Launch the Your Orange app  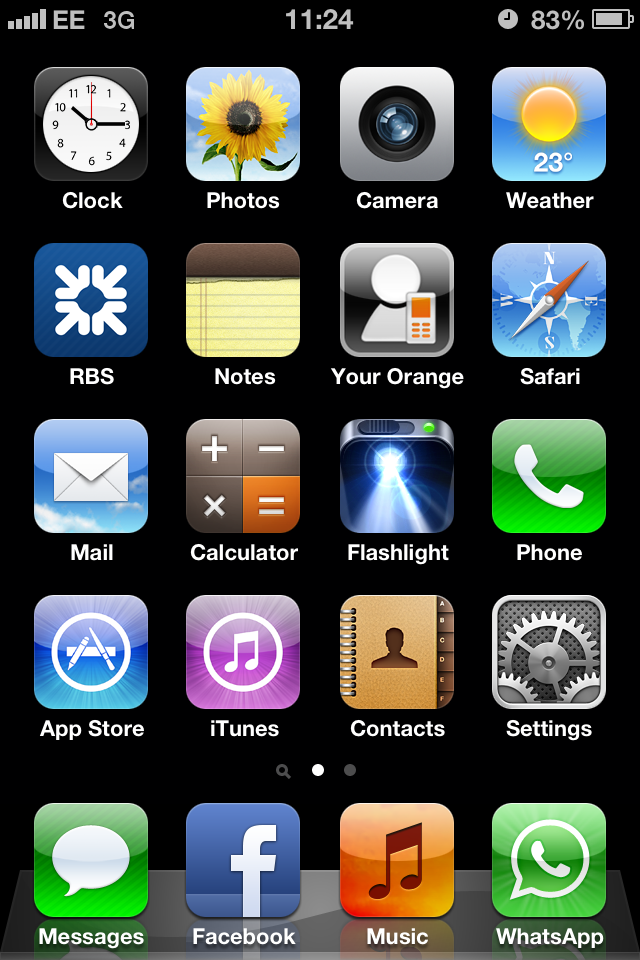click(x=397, y=300)
